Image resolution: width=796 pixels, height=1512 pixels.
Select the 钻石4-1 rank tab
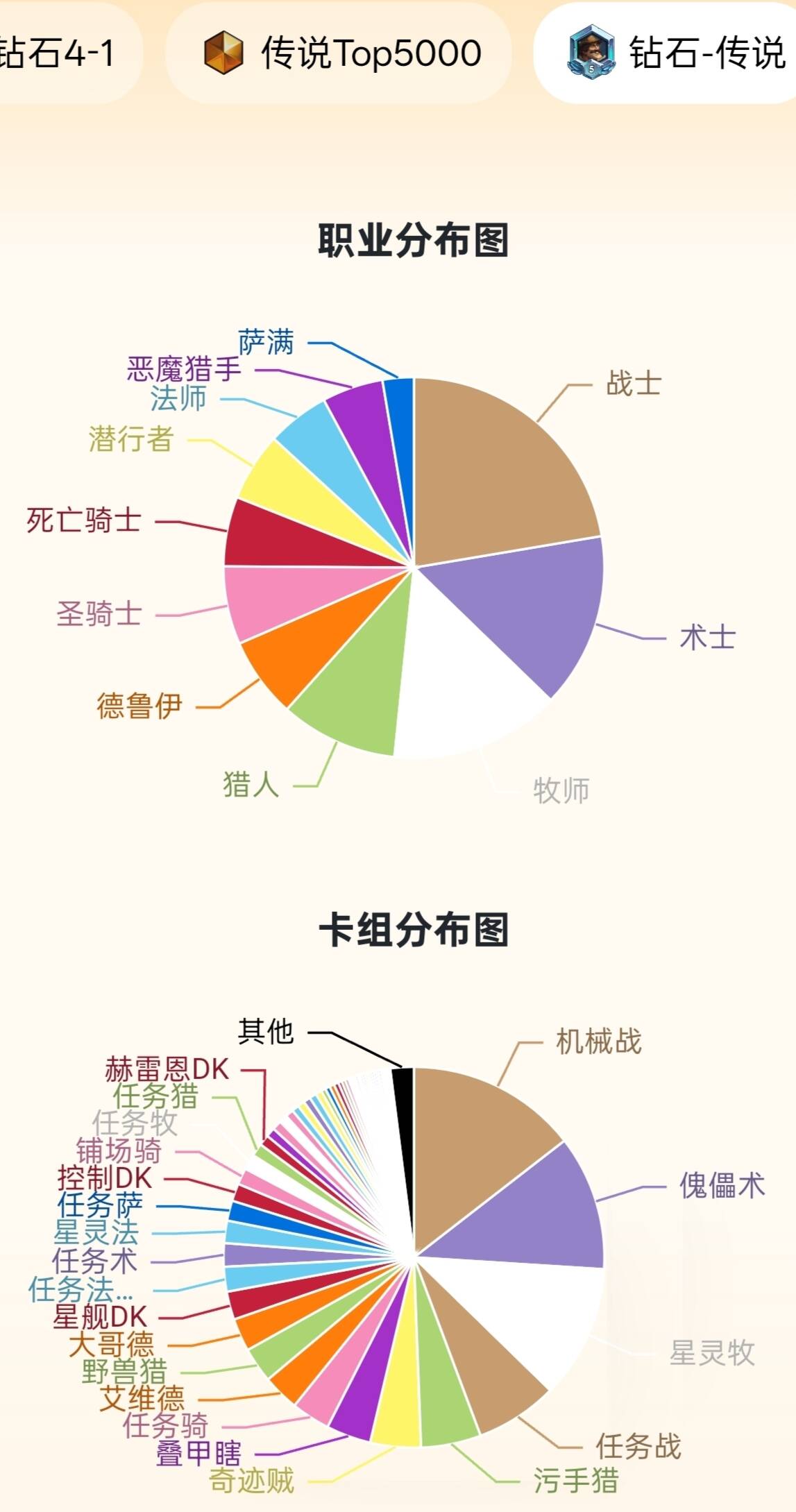[62, 53]
